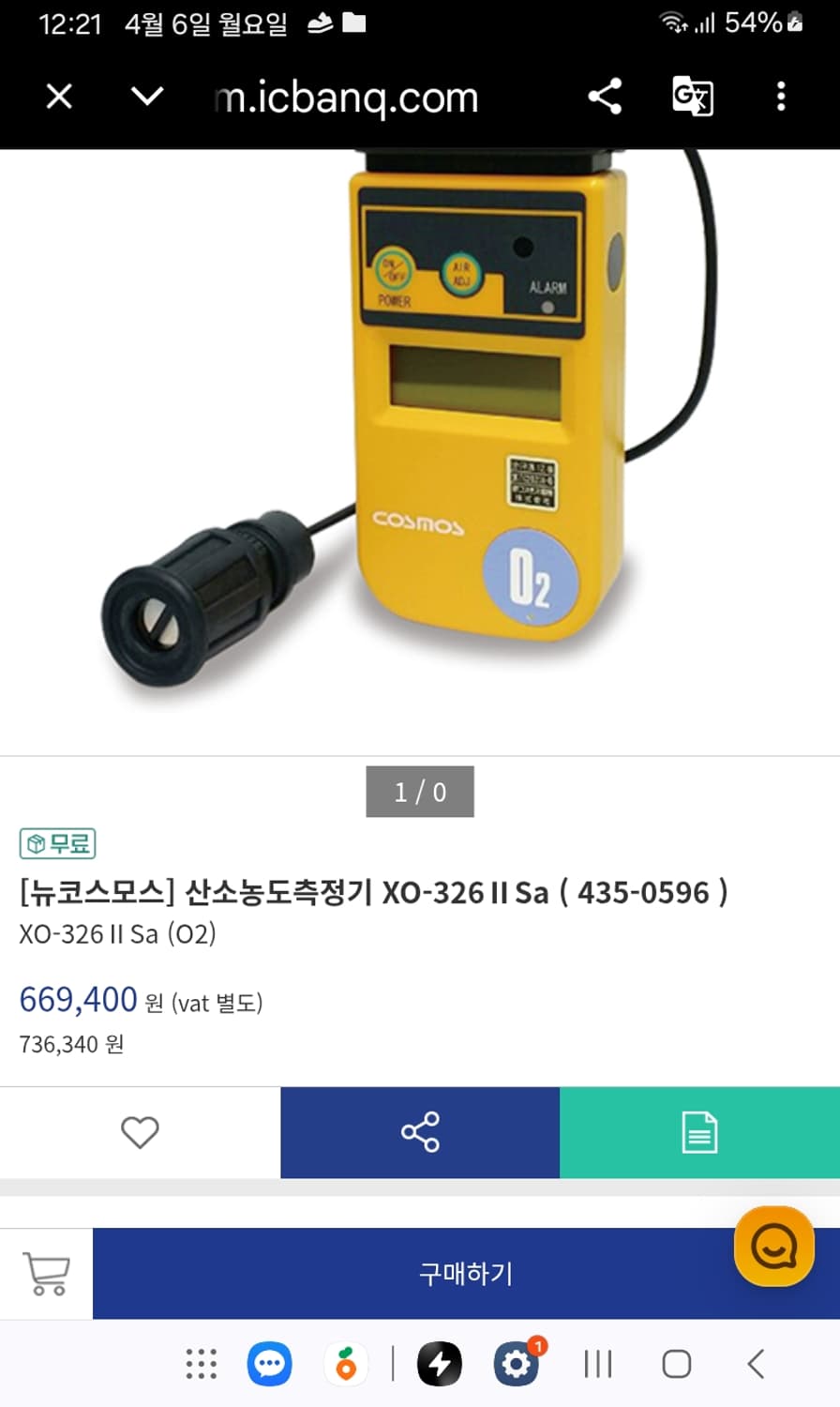Open the shopping cart icon
Image resolution: width=840 pixels, height=1407 pixels.
[x=45, y=1274]
